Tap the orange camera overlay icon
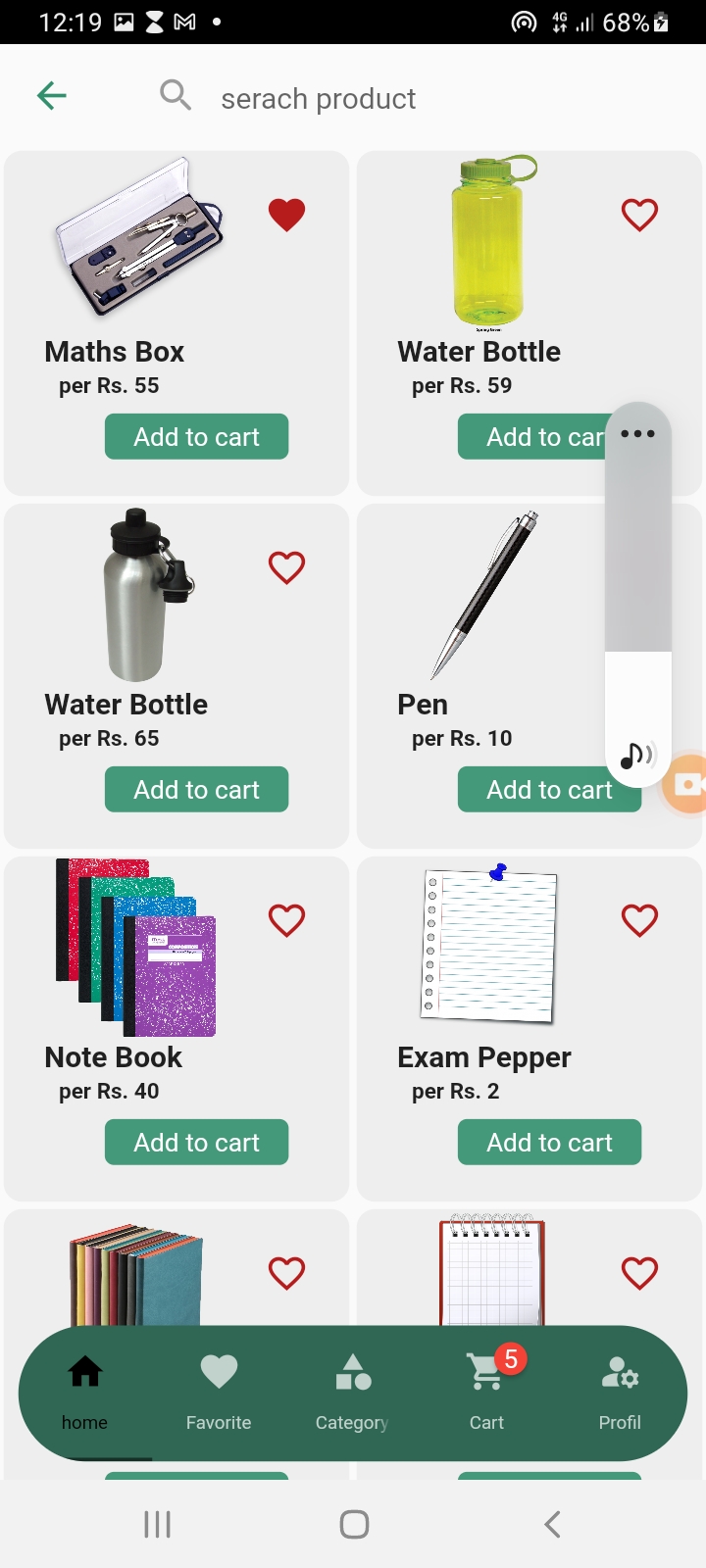This screenshot has height=1568, width=706. point(689,784)
